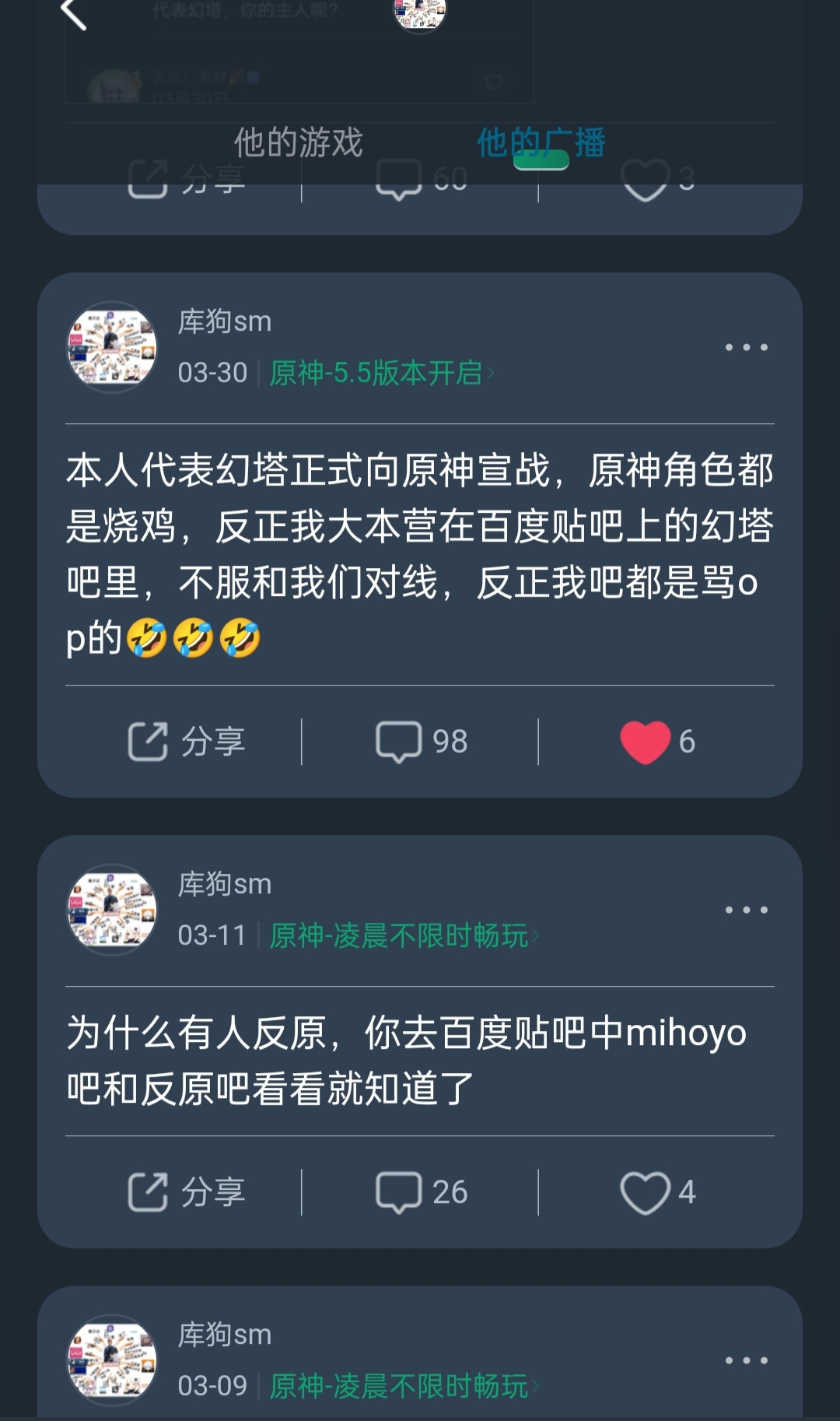This screenshot has width=840, height=1421.
Task: Go back using the top-left arrow
Action: click(73, 14)
